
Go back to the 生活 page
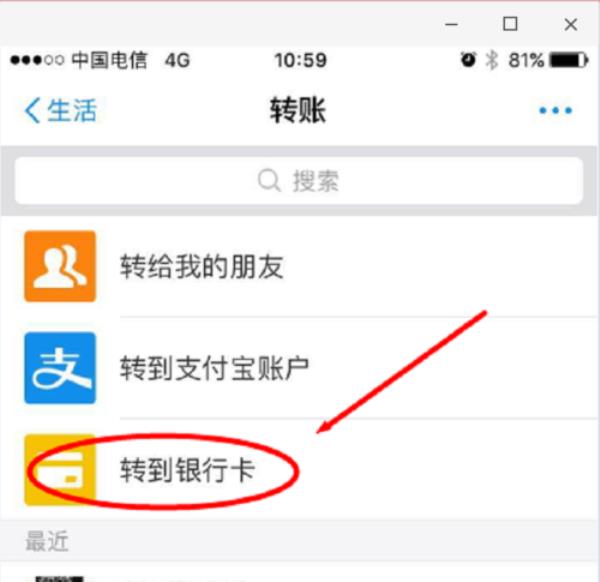coord(60,110)
